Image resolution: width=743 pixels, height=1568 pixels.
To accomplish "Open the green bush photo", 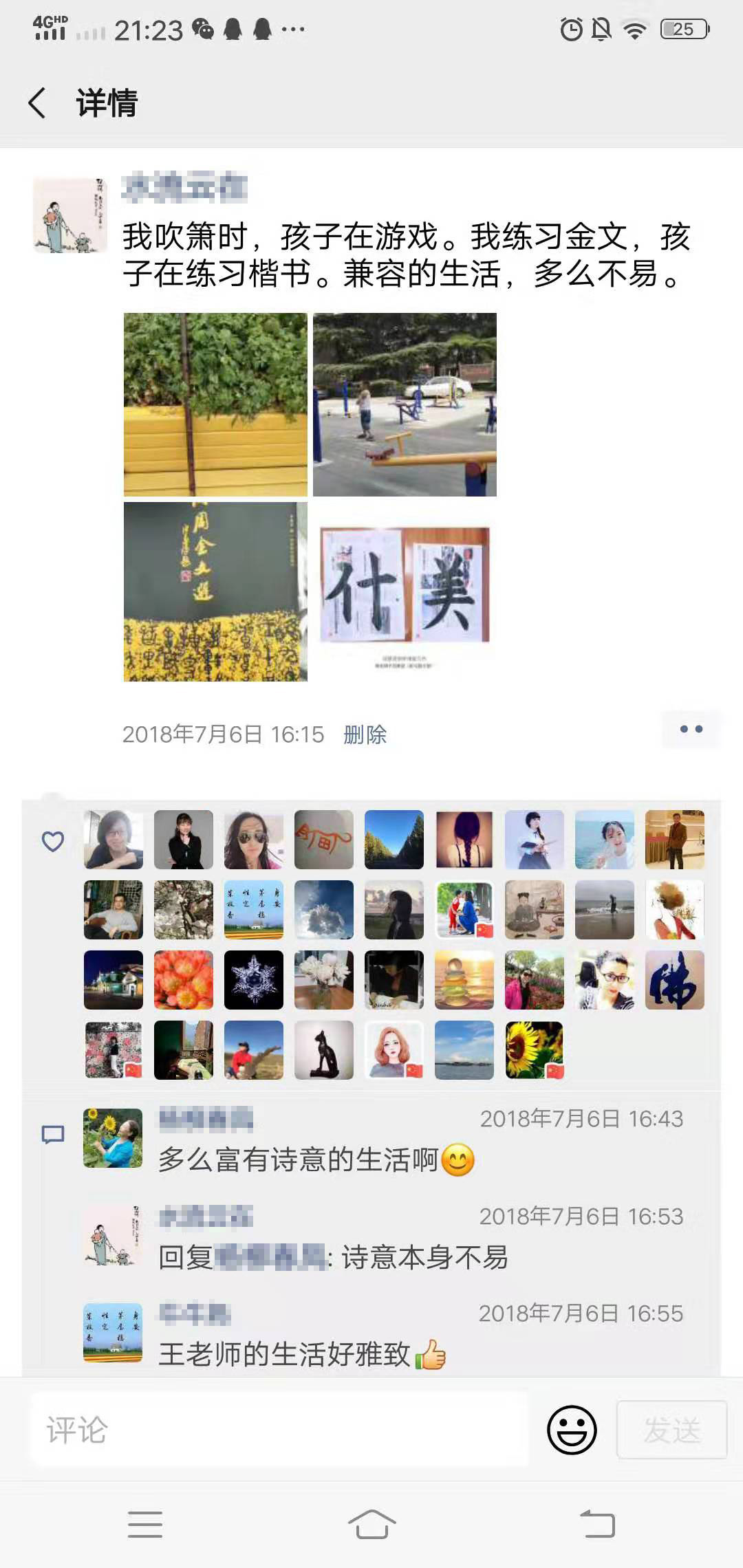I will point(215,404).
